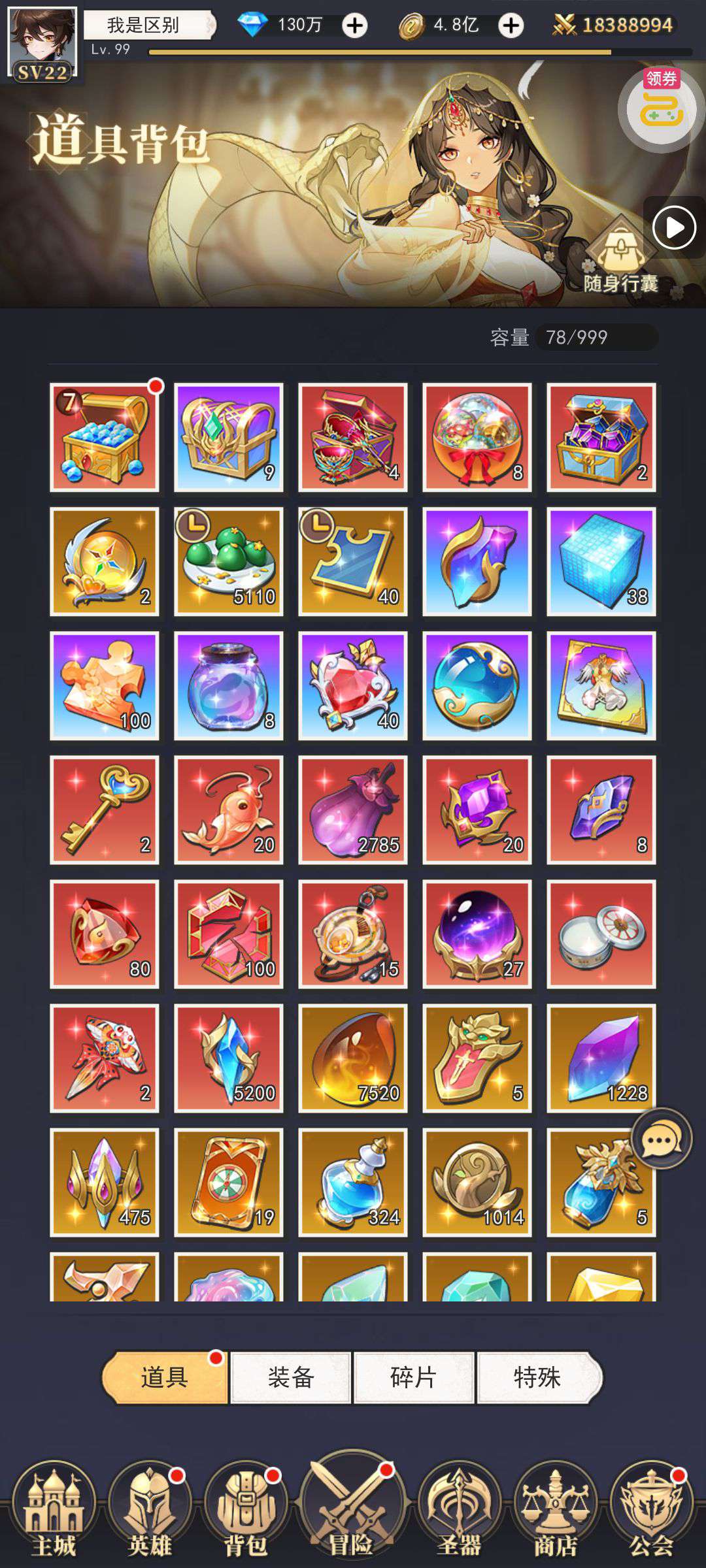Switch to the 特殊 tab

[x=539, y=1378]
